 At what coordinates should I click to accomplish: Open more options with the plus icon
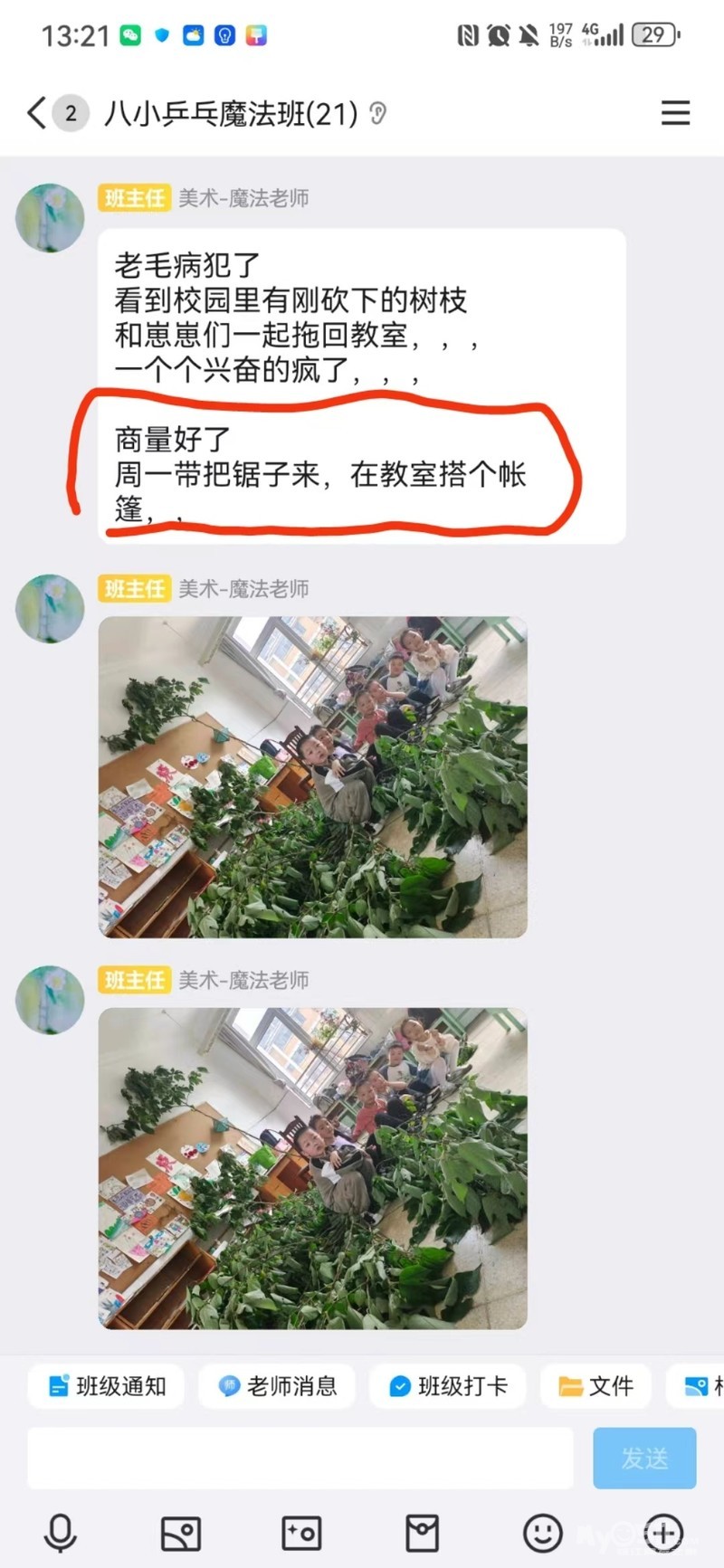[663, 1533]
